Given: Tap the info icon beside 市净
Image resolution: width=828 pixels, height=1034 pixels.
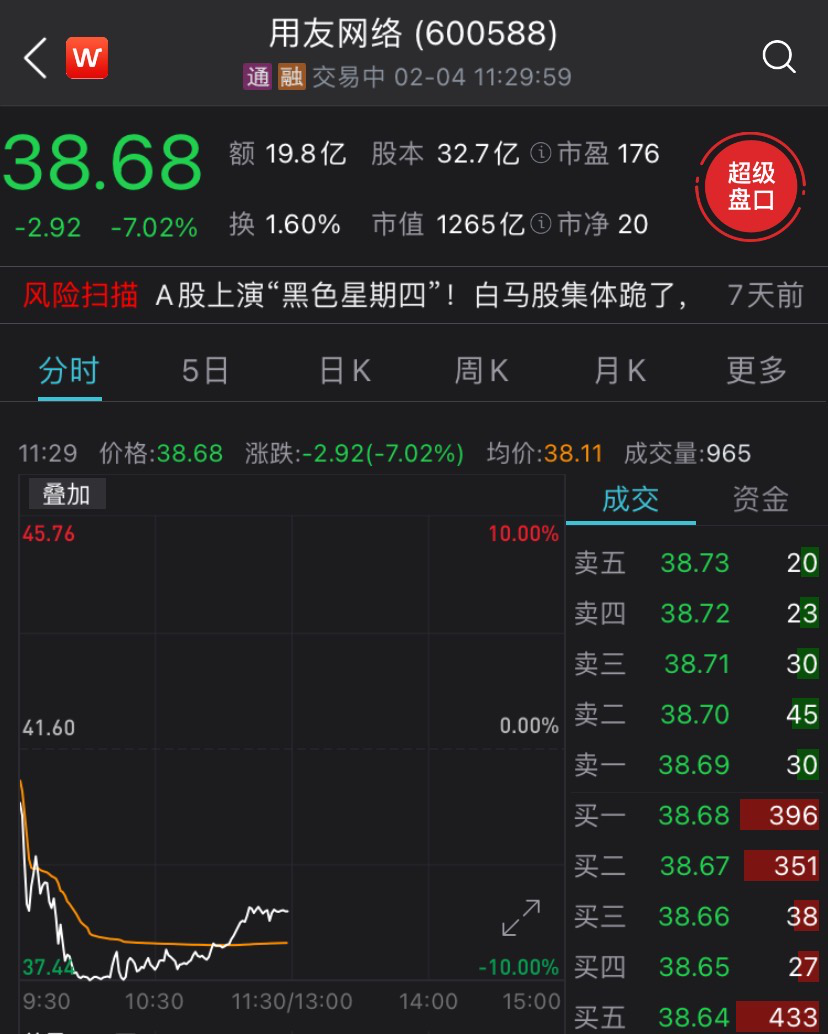Looking at the screenshot, I should 541,224.
